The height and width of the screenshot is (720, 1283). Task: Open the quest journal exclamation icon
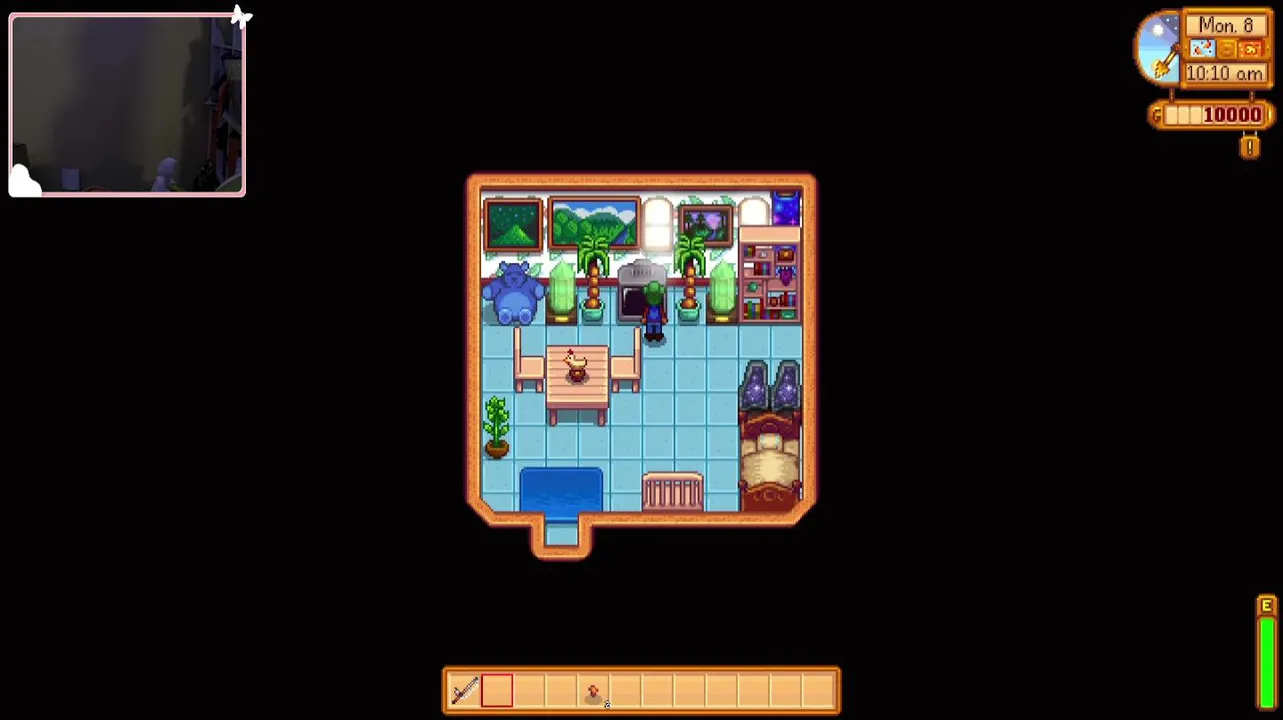tap(1250, 148)
